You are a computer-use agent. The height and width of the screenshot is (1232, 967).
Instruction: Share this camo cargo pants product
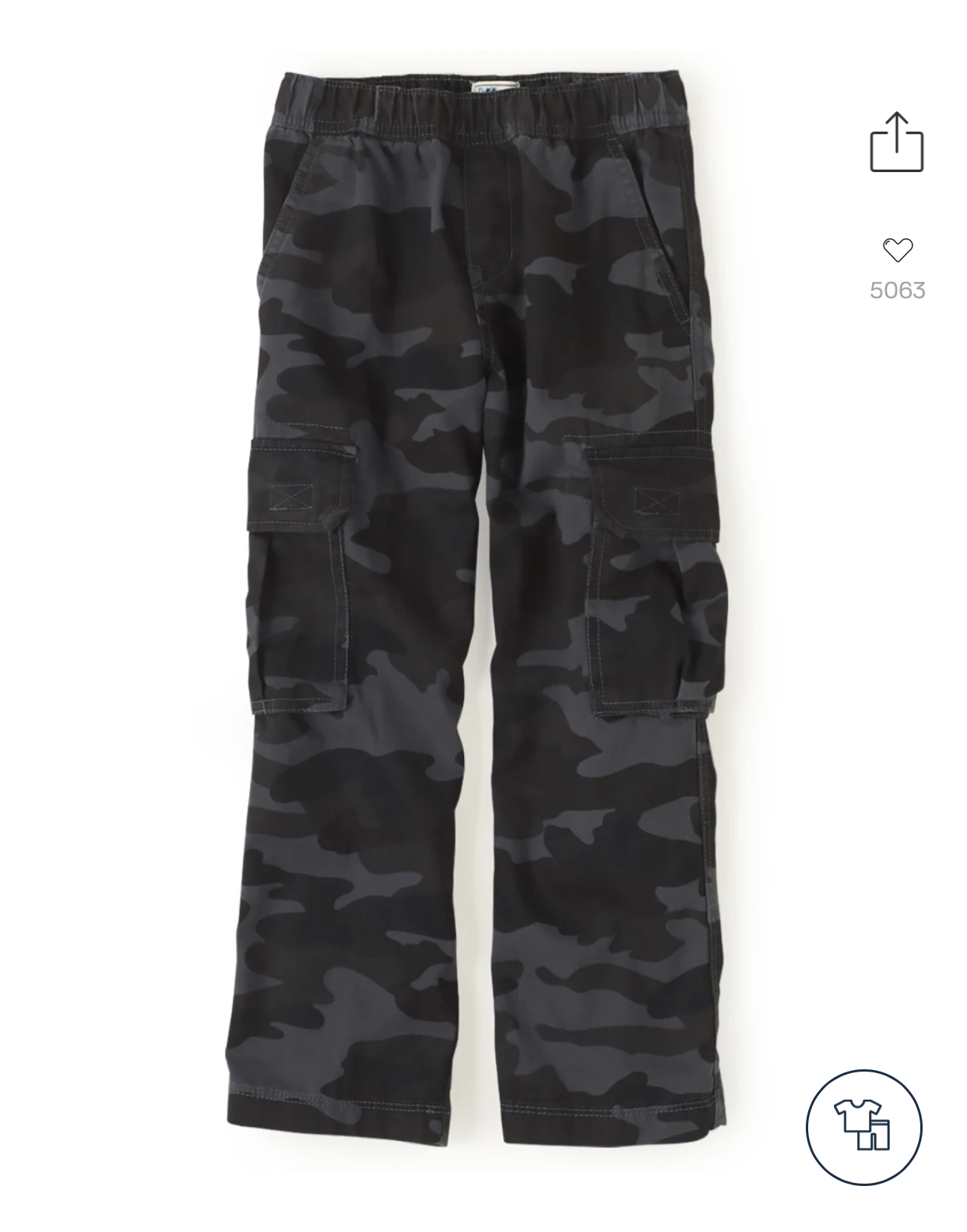click(x=897, y=142)
